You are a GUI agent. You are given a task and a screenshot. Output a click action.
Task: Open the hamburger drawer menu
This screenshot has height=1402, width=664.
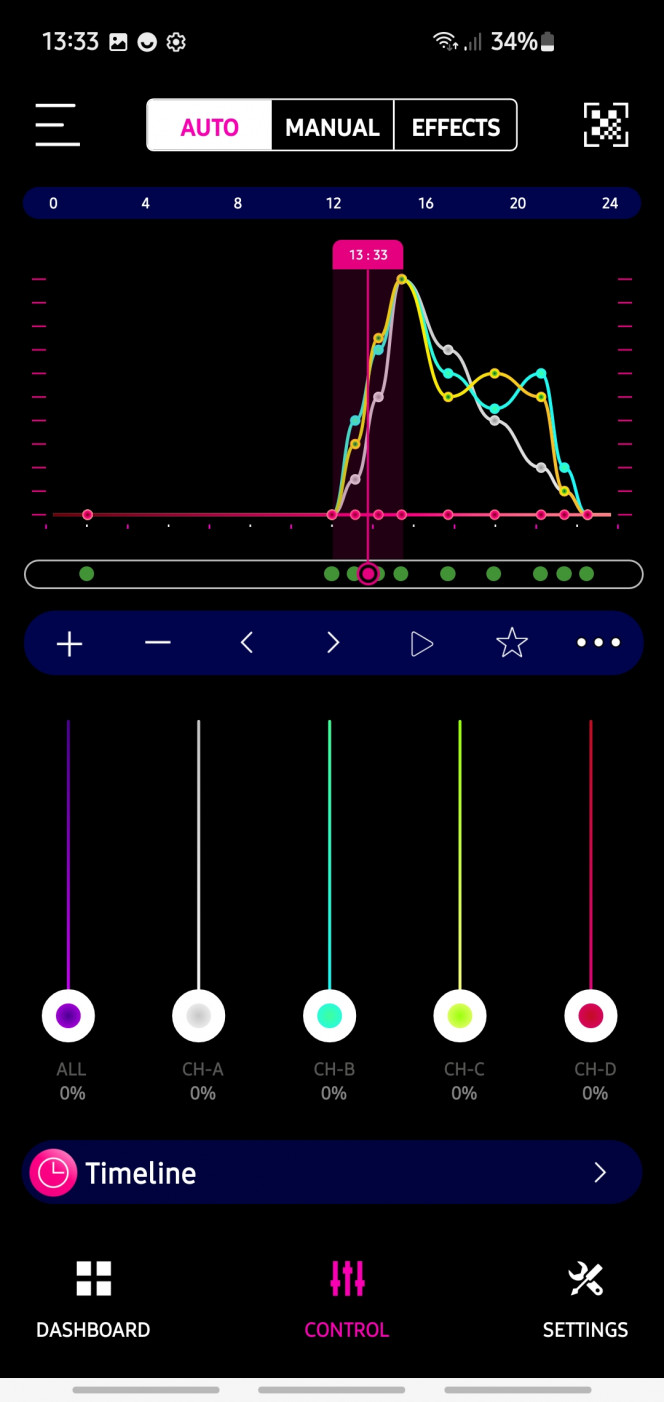(x=57, y=125)
